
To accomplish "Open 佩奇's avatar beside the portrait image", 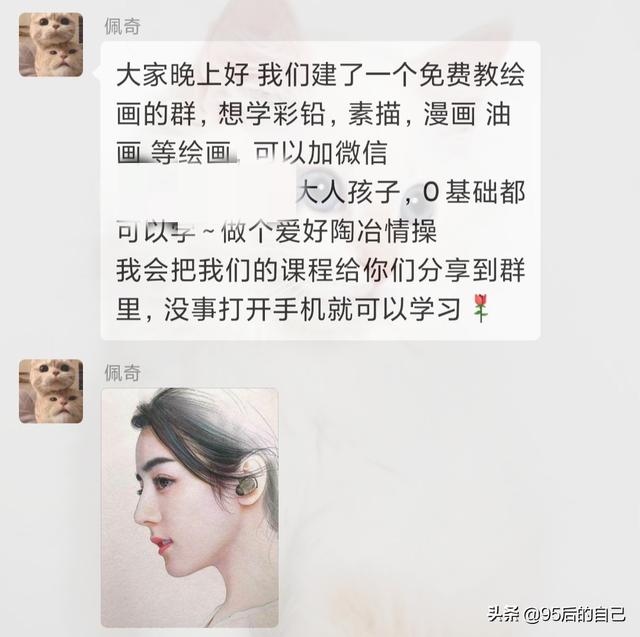I will 50,391.
